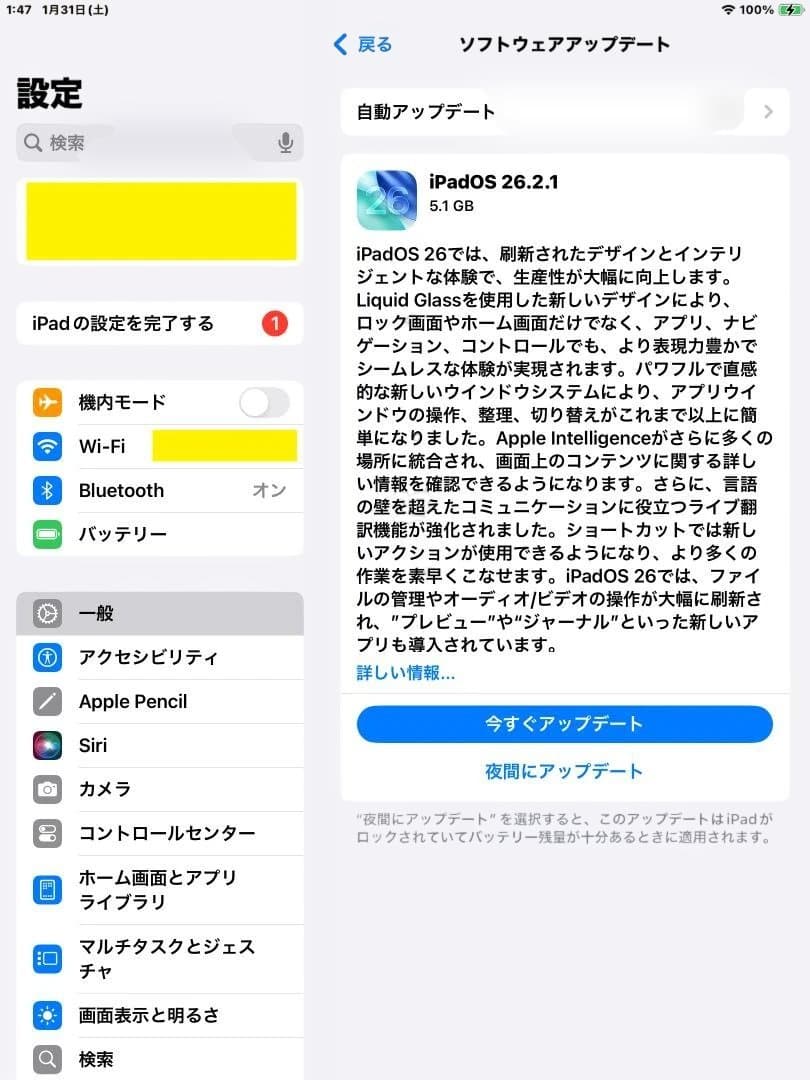Open マルチタスクとジェスチャ settings icon
This screenshot has width=810, height=1080.
point(47,958)
